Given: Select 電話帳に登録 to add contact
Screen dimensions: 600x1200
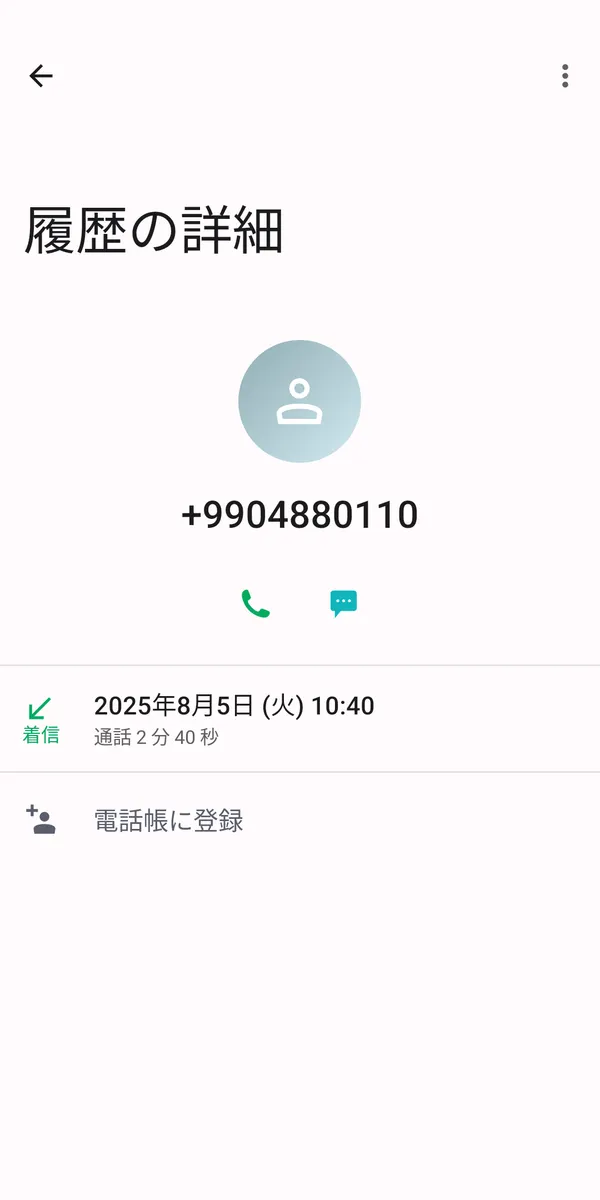Looking at the screenshot, I should click(168, 821).
